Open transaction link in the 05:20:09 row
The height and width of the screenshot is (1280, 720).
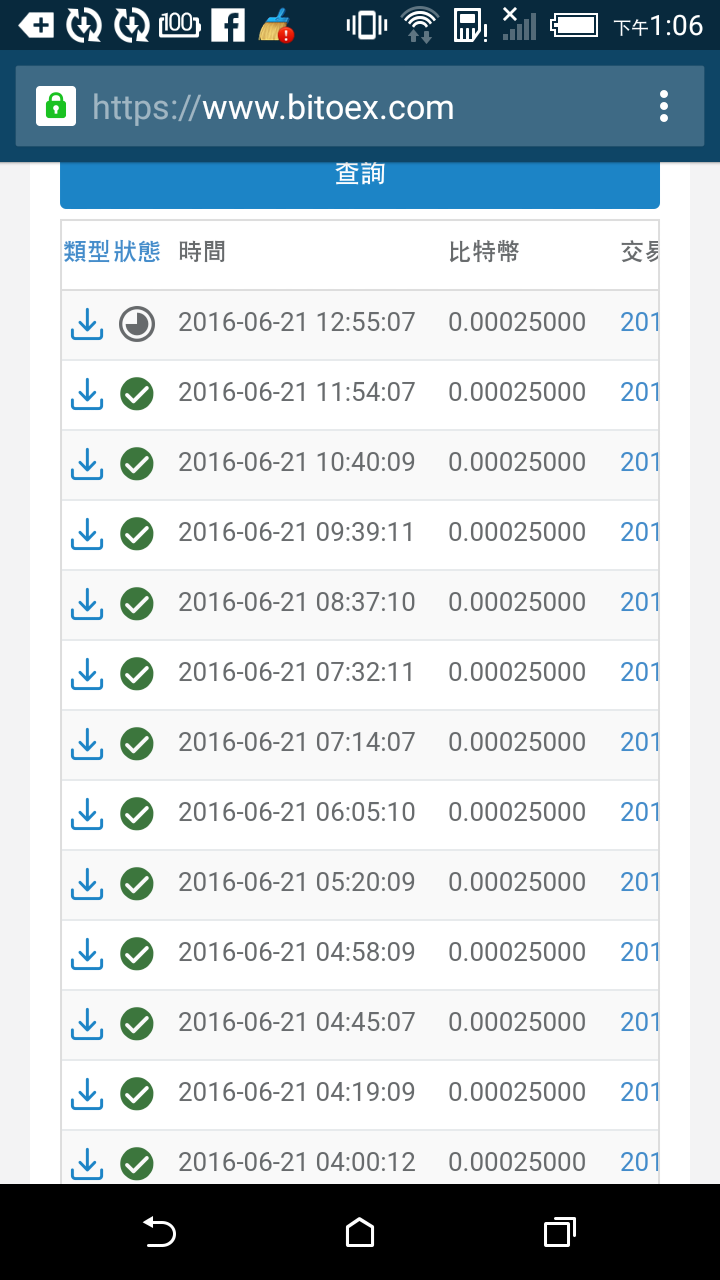point(639,882)
